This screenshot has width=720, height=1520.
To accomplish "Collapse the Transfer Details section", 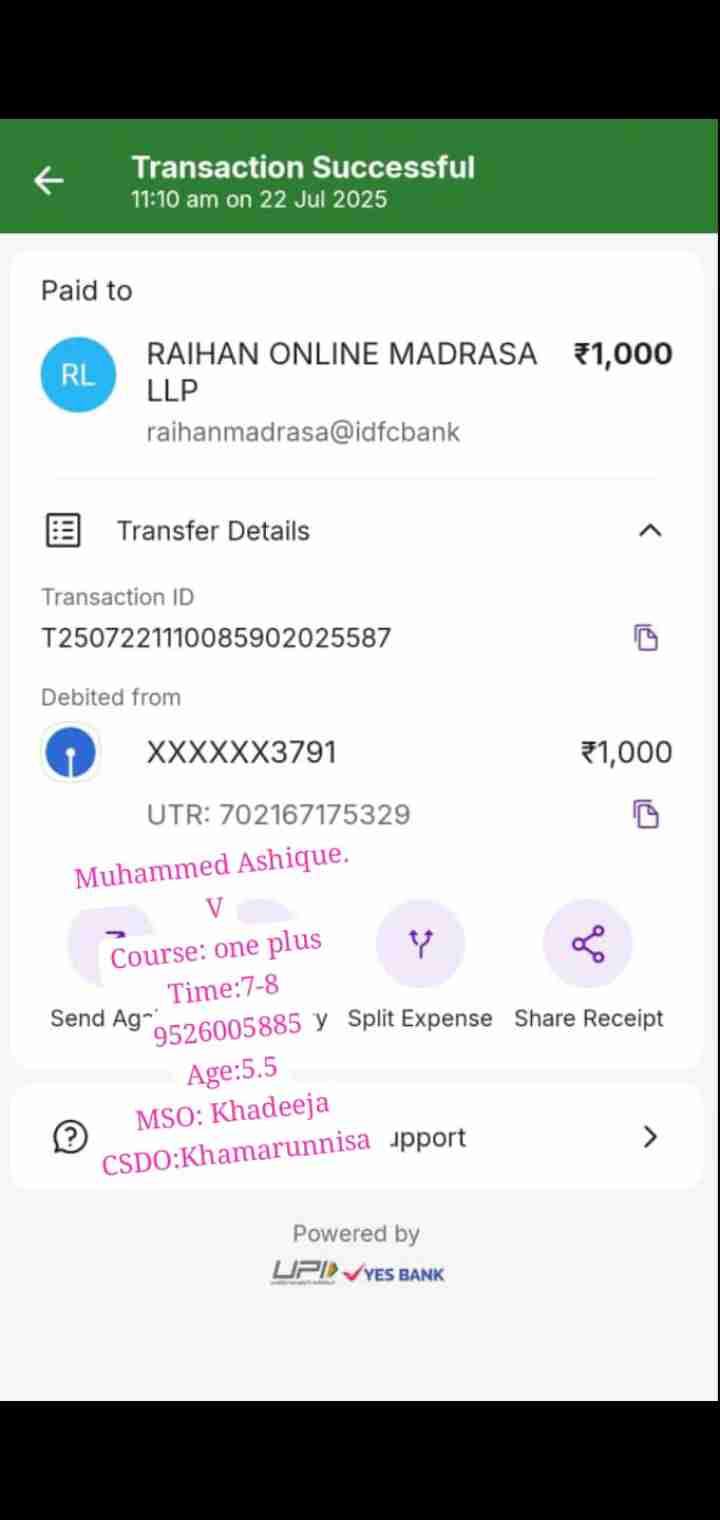I will [x=650, y=530].
